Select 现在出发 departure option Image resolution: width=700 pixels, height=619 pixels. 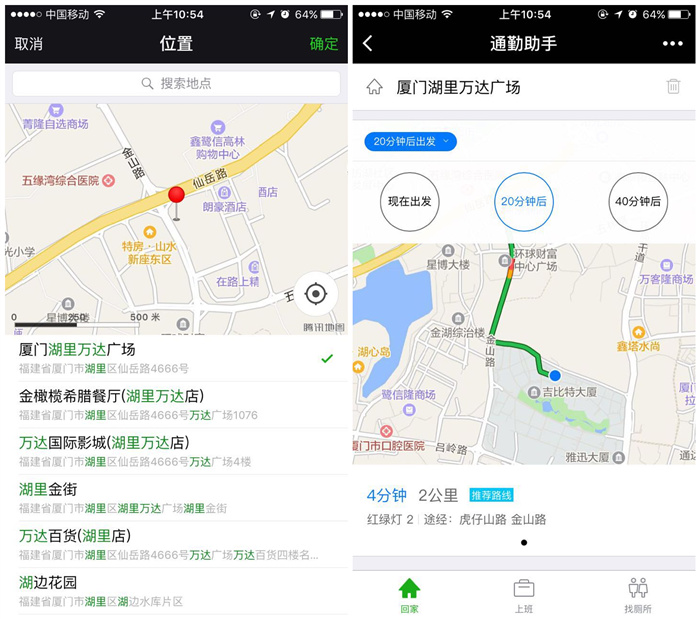click(x=410, y=201)
